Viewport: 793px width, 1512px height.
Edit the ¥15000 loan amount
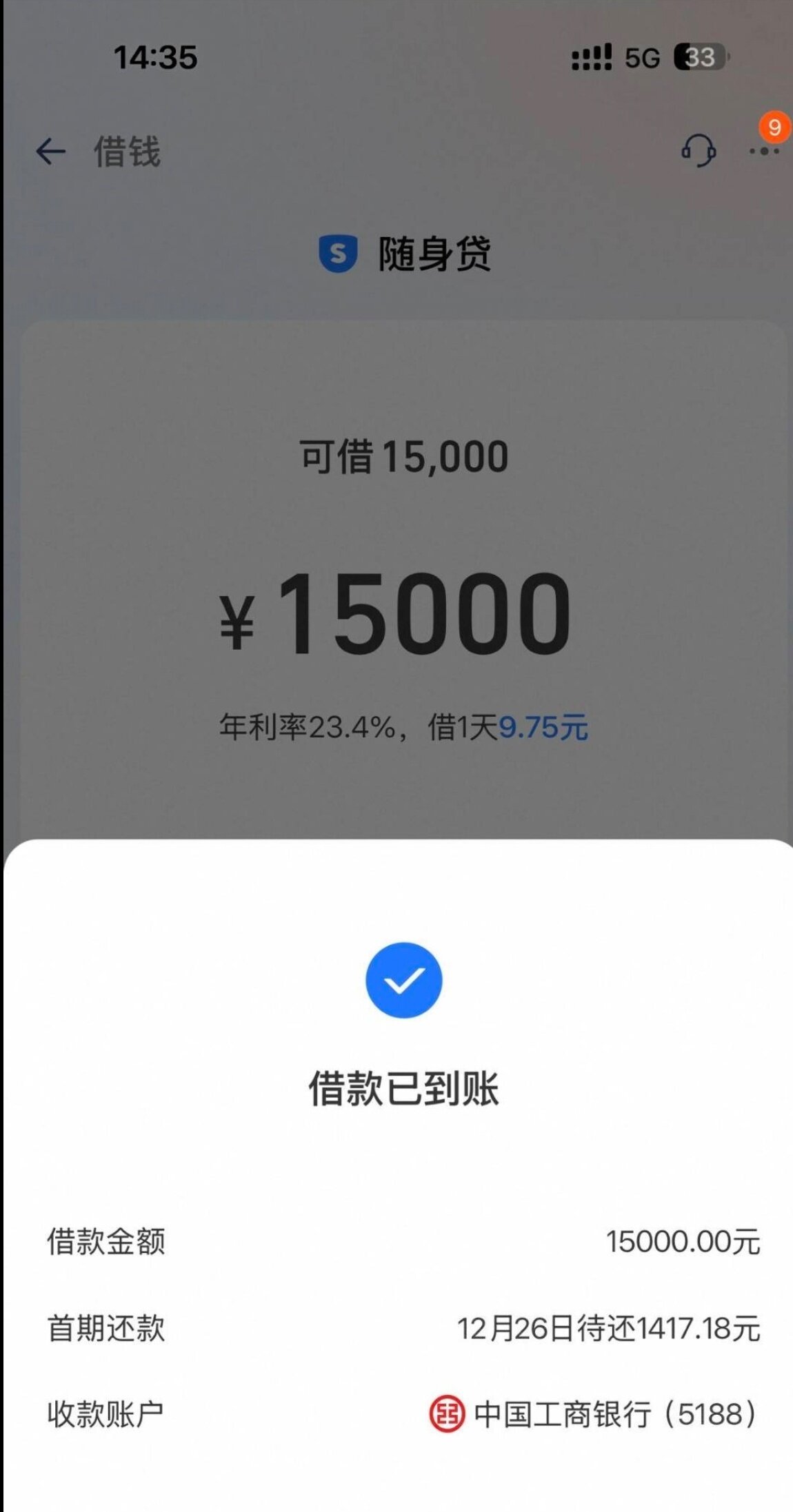coord(423,613)
